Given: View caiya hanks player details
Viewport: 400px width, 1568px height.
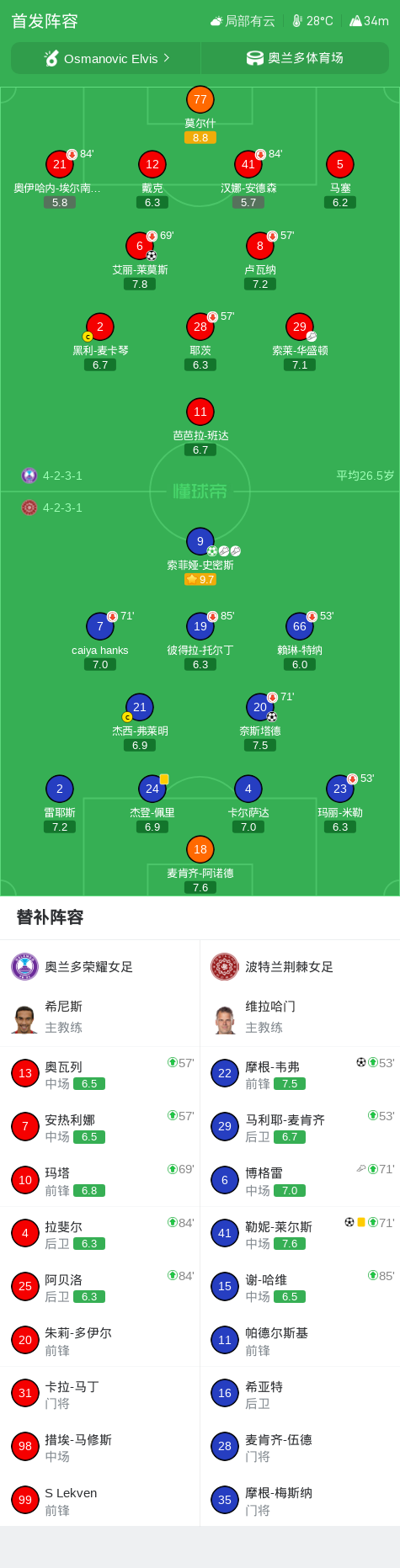Looking at the screenshot, I should click(100, 641).
